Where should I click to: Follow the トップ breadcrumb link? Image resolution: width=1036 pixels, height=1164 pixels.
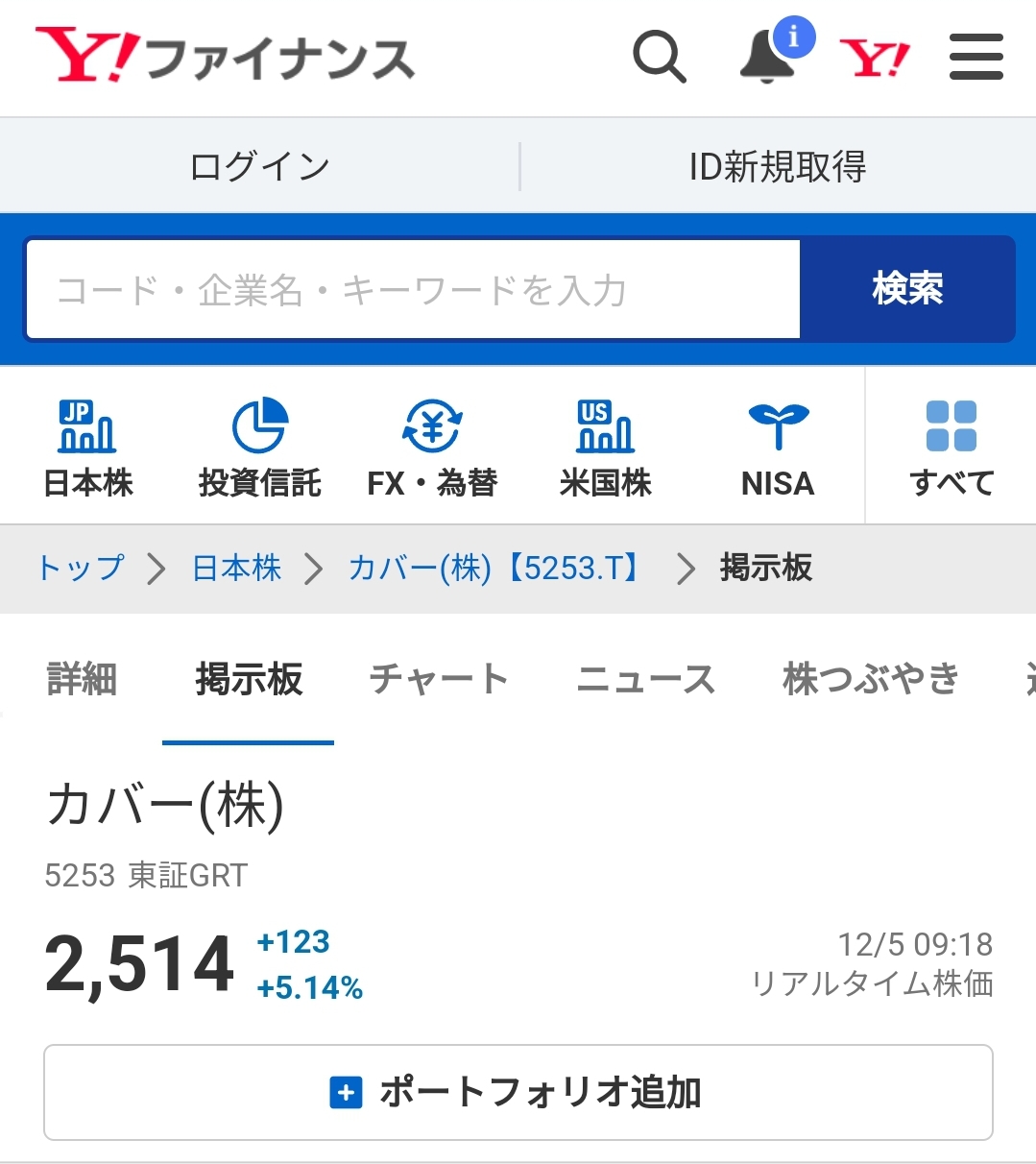(x=82, y=568)
